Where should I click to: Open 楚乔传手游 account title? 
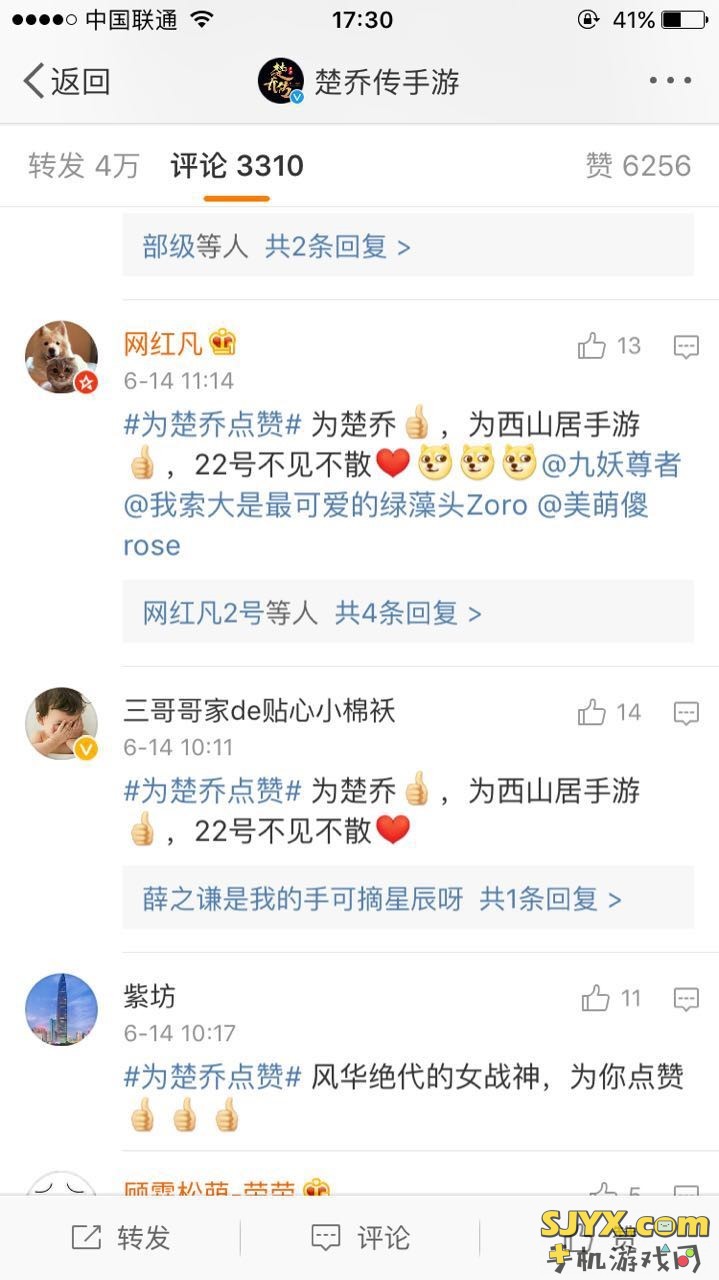click(385, 81)
